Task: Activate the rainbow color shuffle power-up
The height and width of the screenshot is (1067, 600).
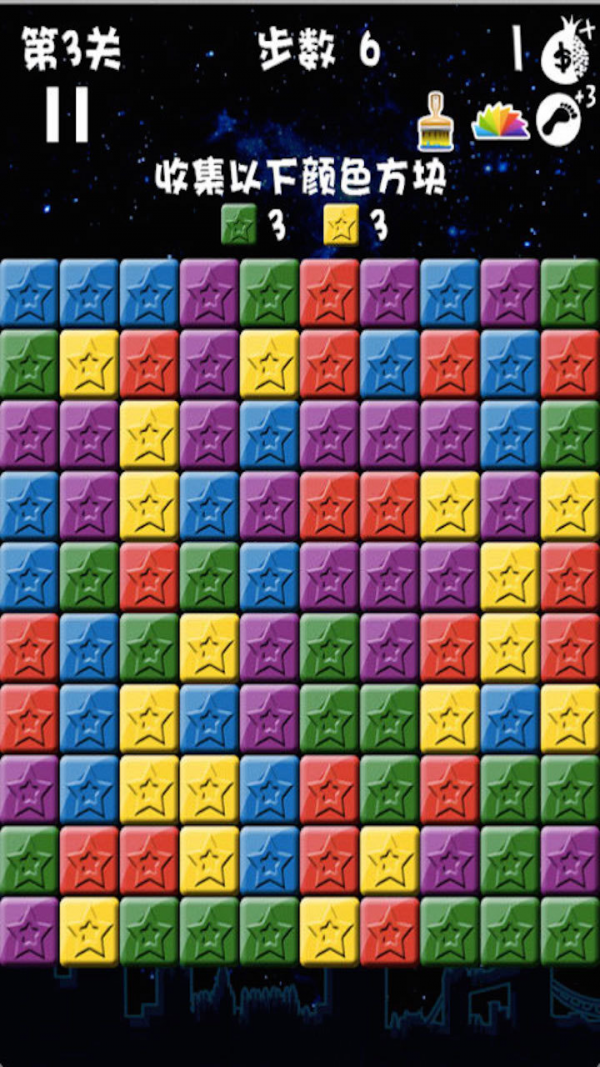Action: click(500, 121)
